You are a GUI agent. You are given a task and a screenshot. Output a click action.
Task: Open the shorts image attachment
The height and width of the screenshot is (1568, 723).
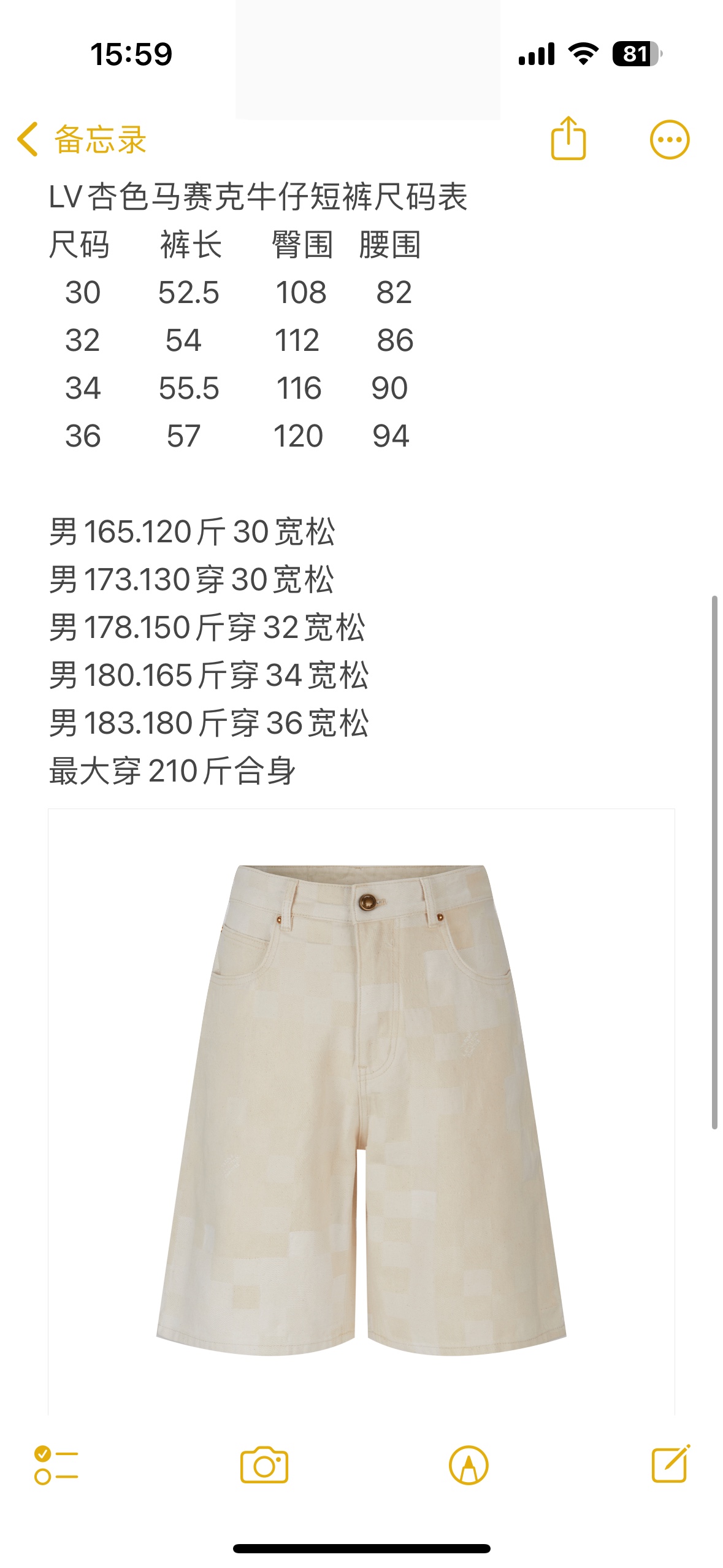pyautogui.click(x=361, y=1112)
